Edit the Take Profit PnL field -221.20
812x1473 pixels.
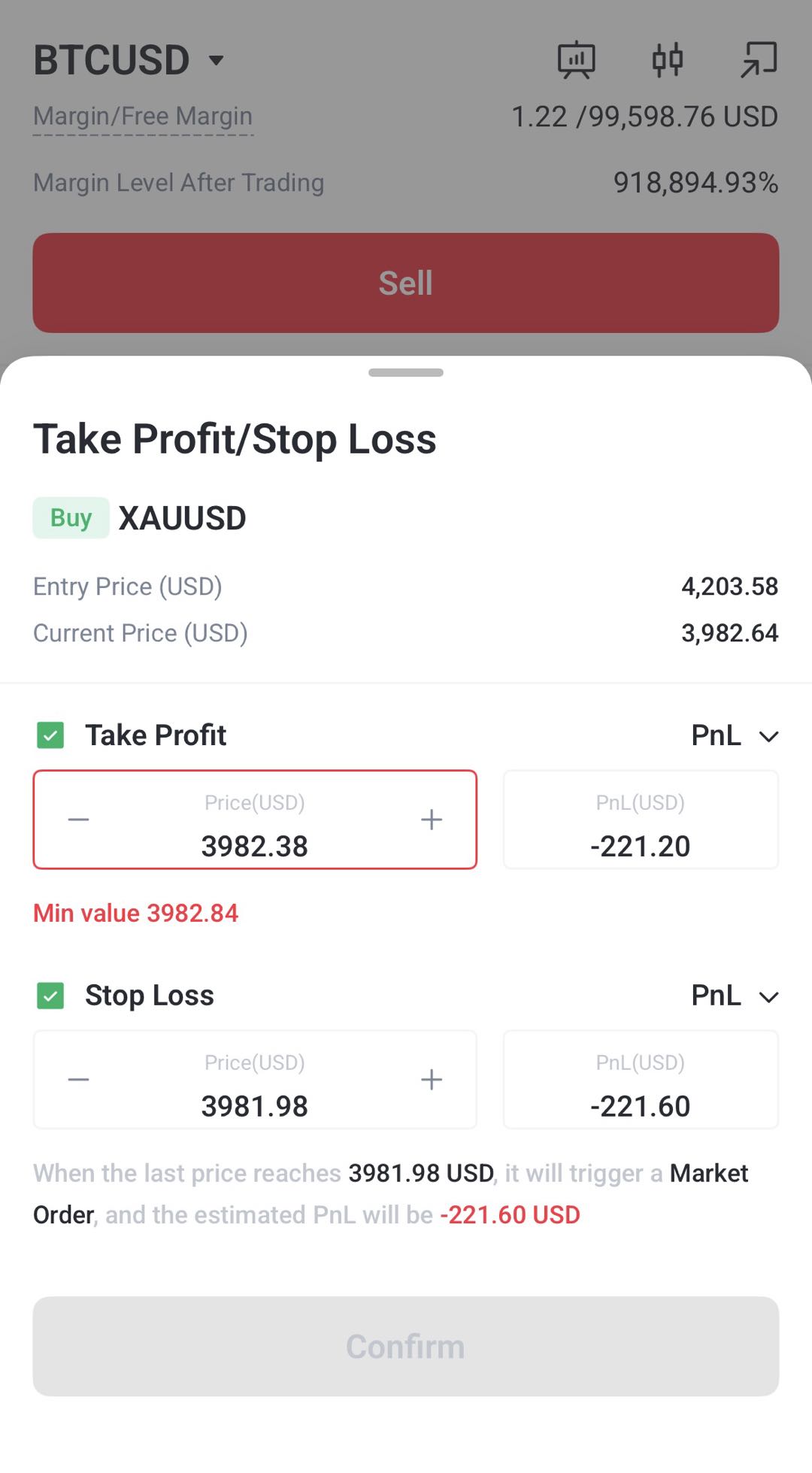[x=641, y=820]
